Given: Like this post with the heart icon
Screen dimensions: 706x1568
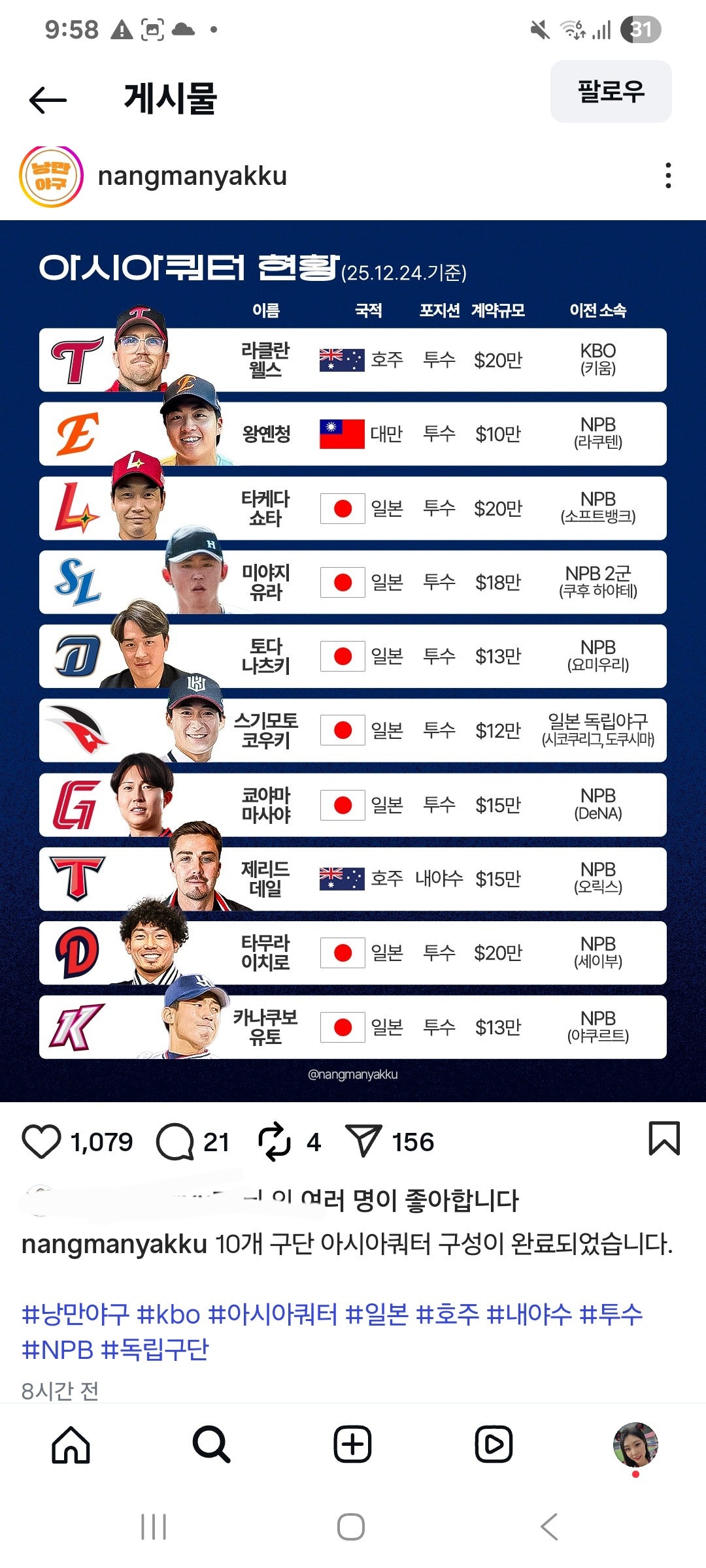Looking at the screenshot, I should [41, 1141].
